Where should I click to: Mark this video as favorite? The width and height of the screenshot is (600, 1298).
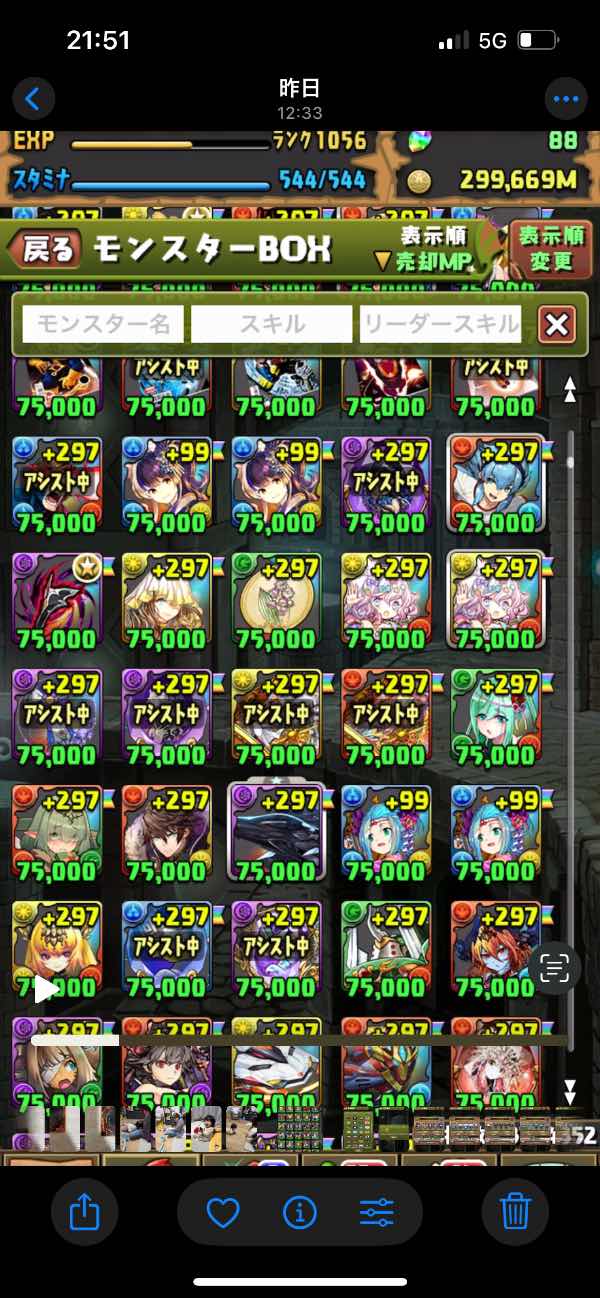tap(222, 1212)
